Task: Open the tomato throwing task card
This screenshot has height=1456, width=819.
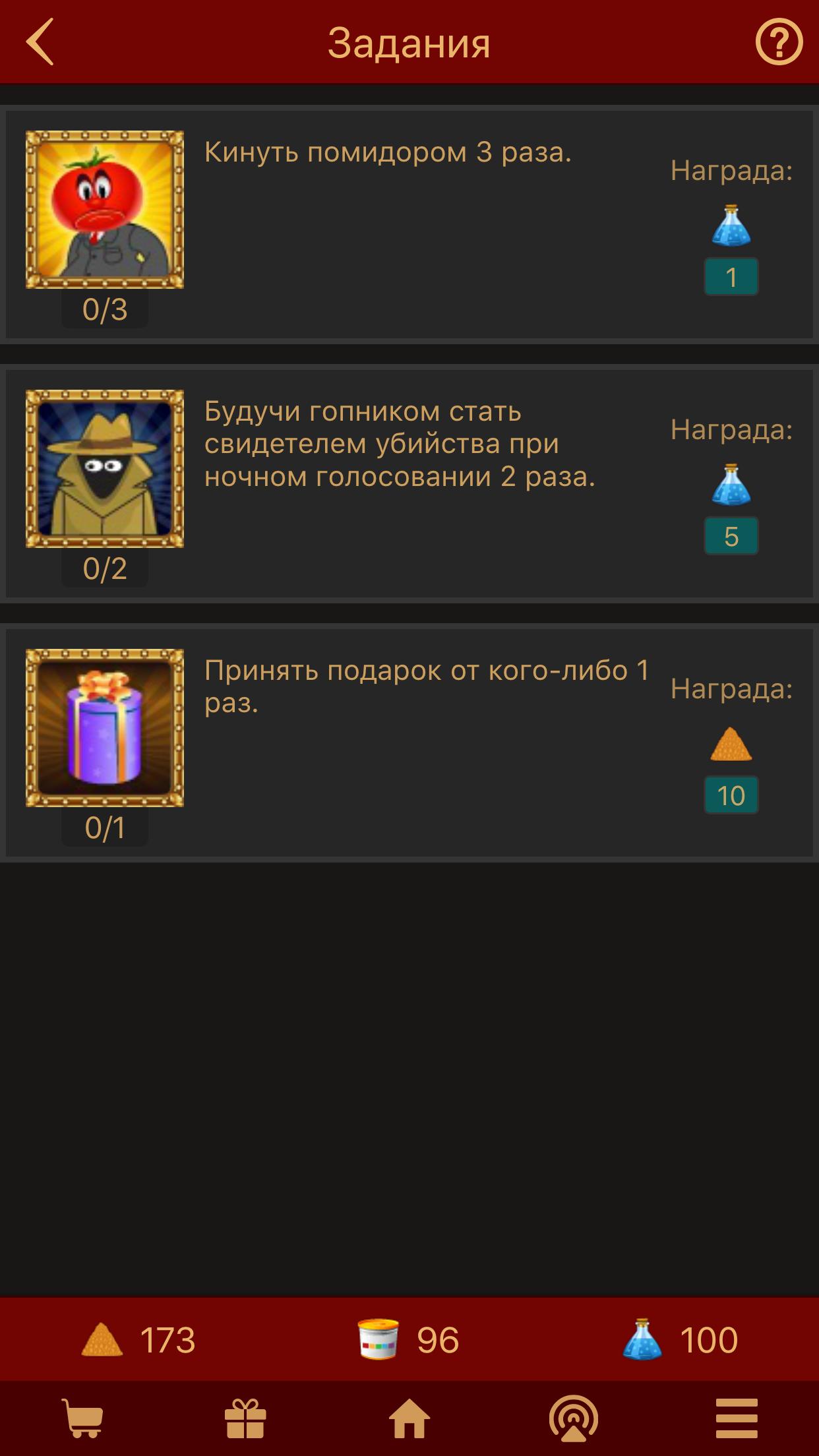Action: [x=409, y=225]
